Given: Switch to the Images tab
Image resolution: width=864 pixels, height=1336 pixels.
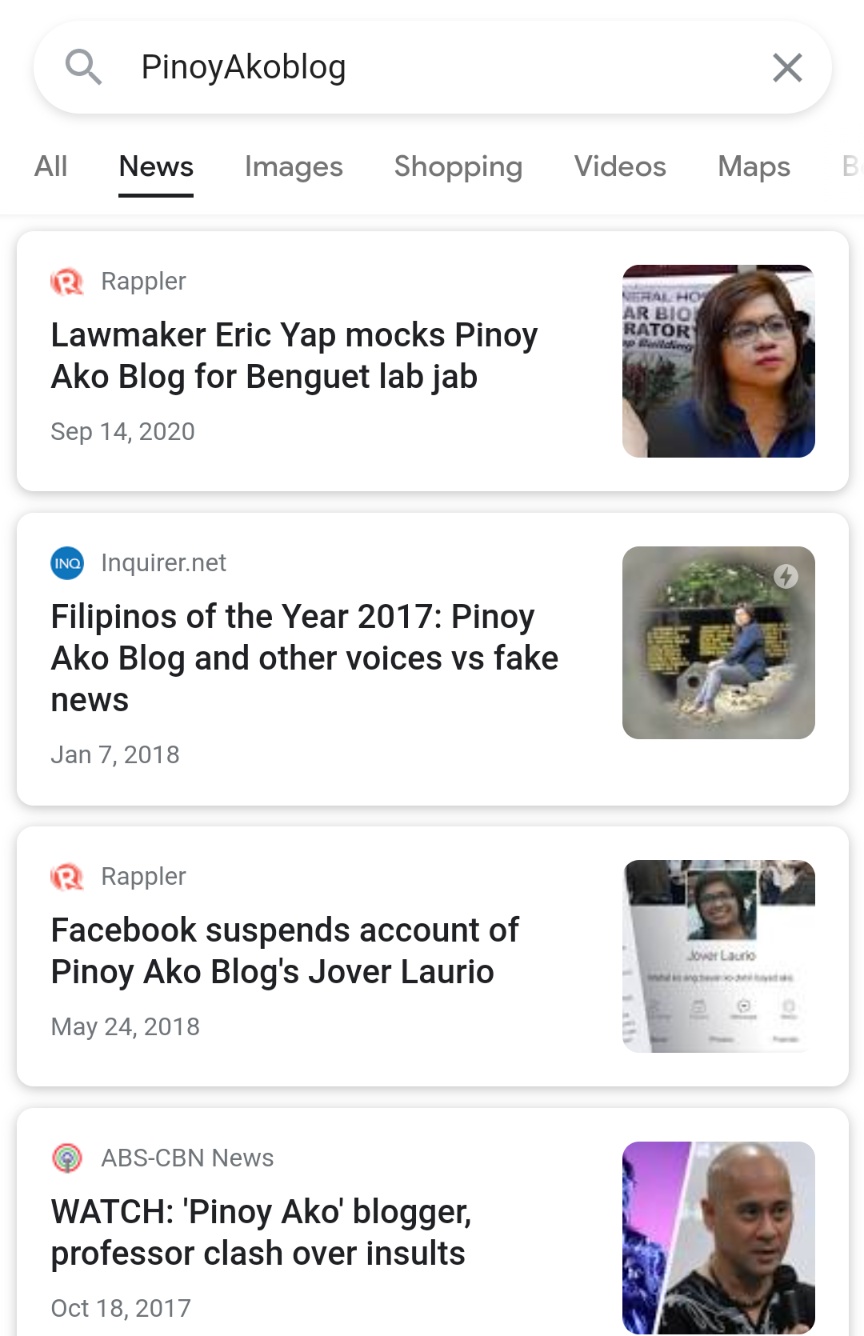Looking at the screenshot, I should [293, 166].
